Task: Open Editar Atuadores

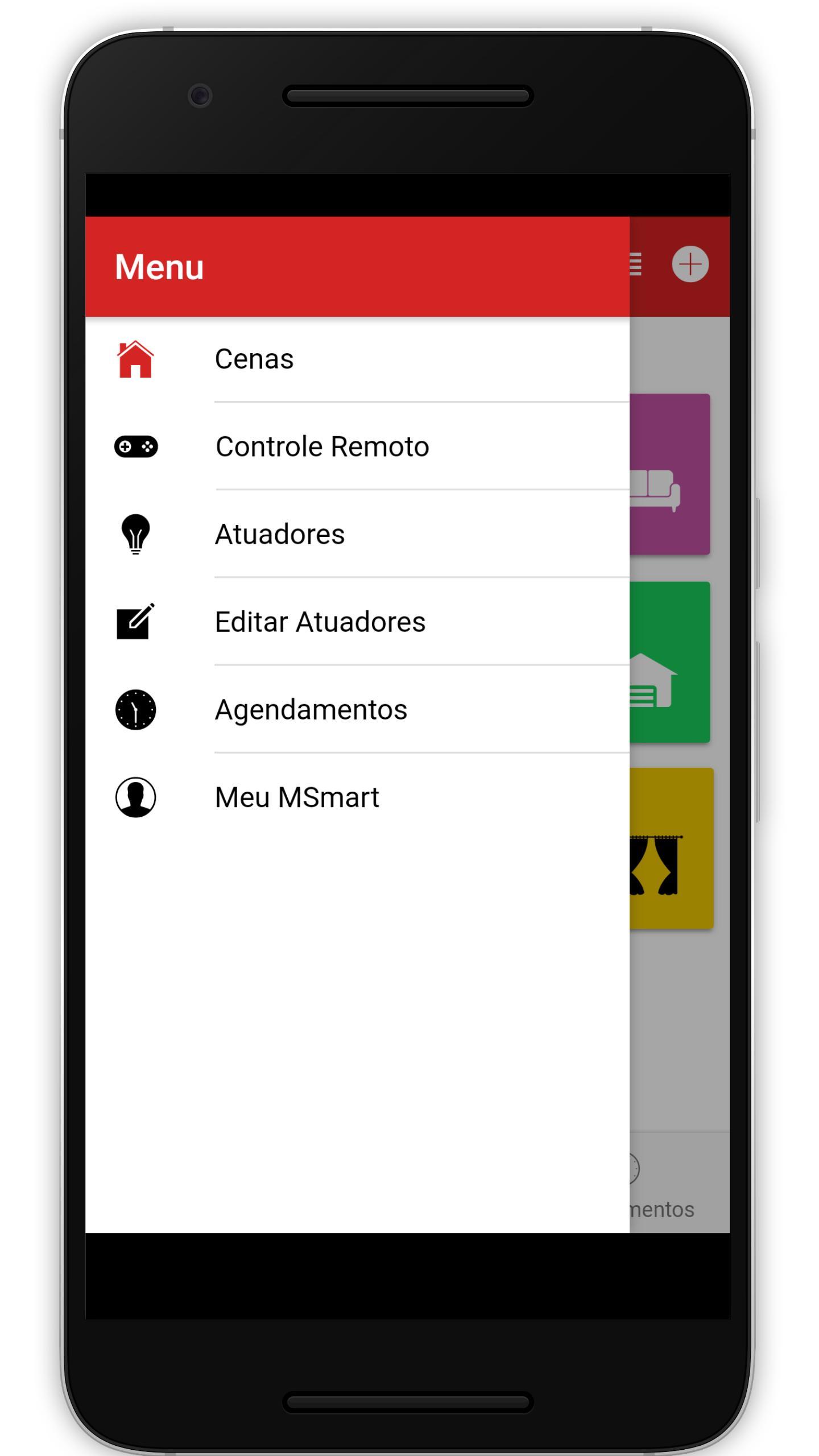Action: tap(320, 622)
